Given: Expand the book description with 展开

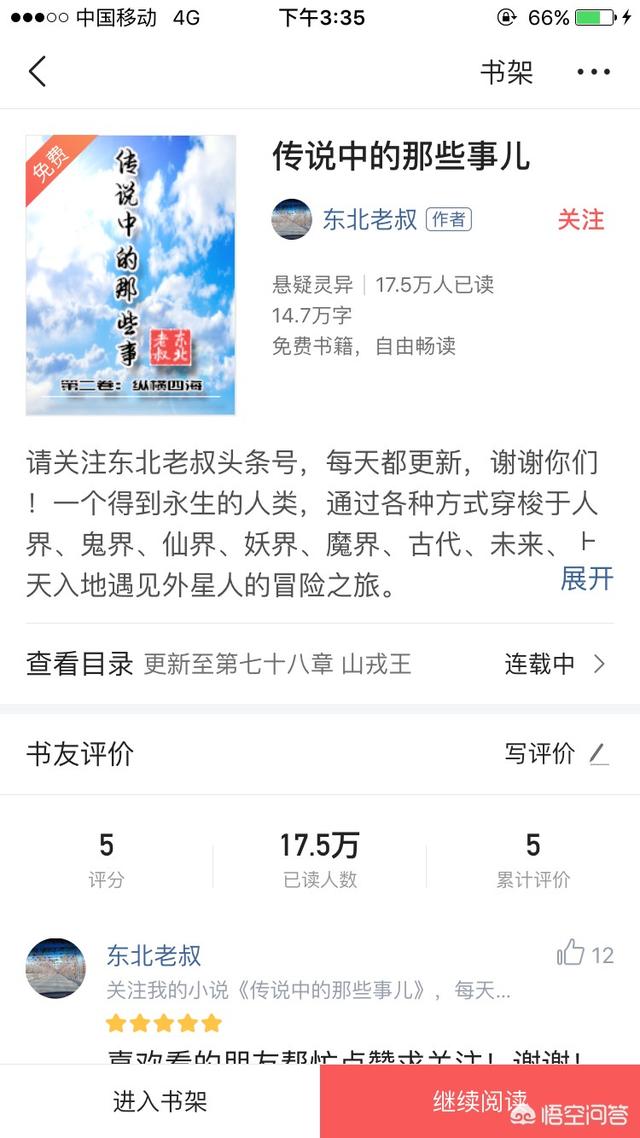Looking at the screenshot, I should coord(587,578).
